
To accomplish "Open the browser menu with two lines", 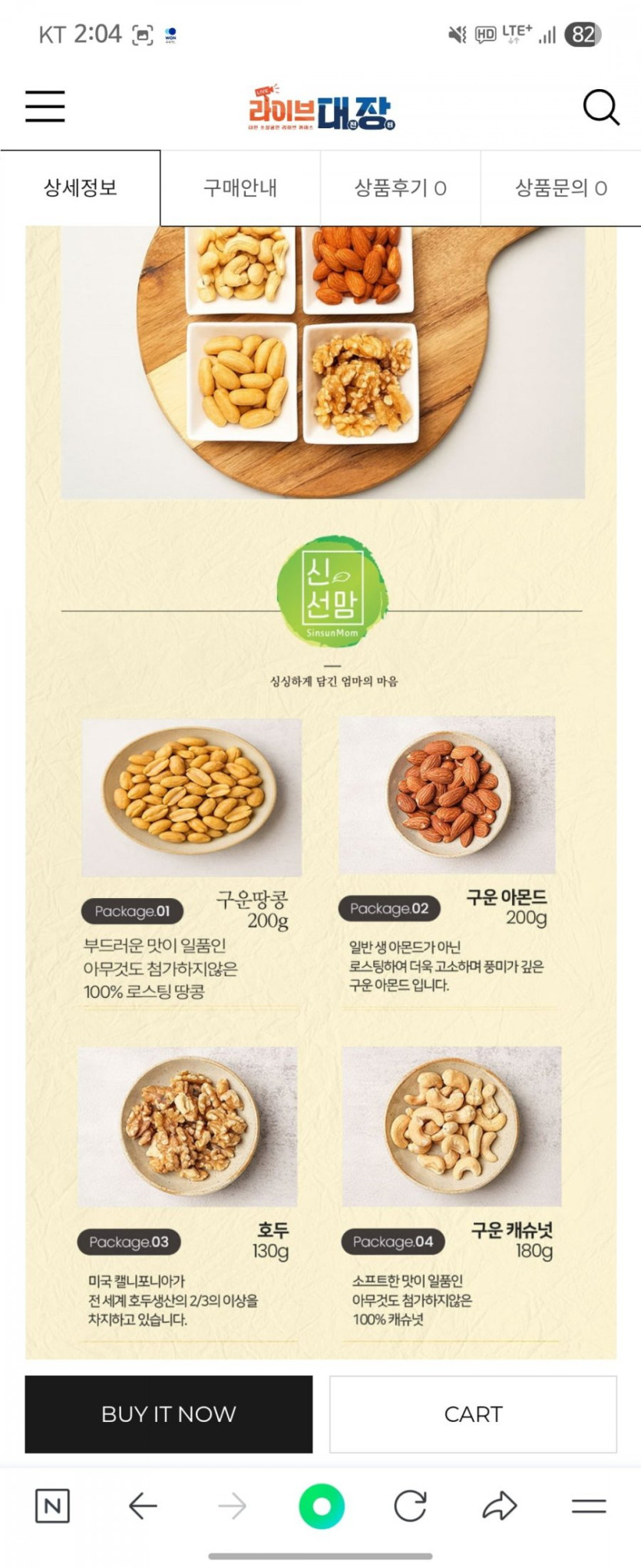I will [589, 1506].
